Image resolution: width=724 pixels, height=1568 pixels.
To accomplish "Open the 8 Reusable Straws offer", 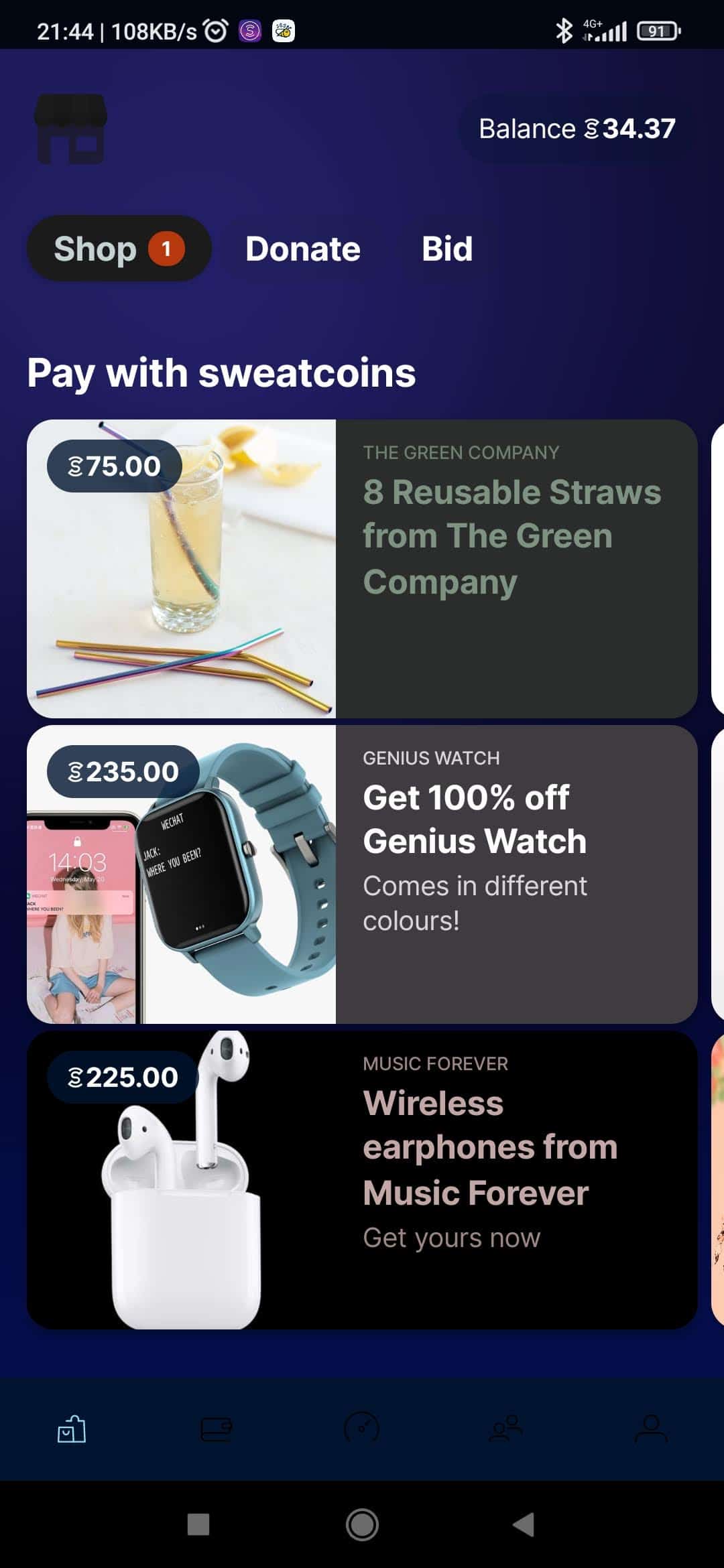I will point(362,569).
